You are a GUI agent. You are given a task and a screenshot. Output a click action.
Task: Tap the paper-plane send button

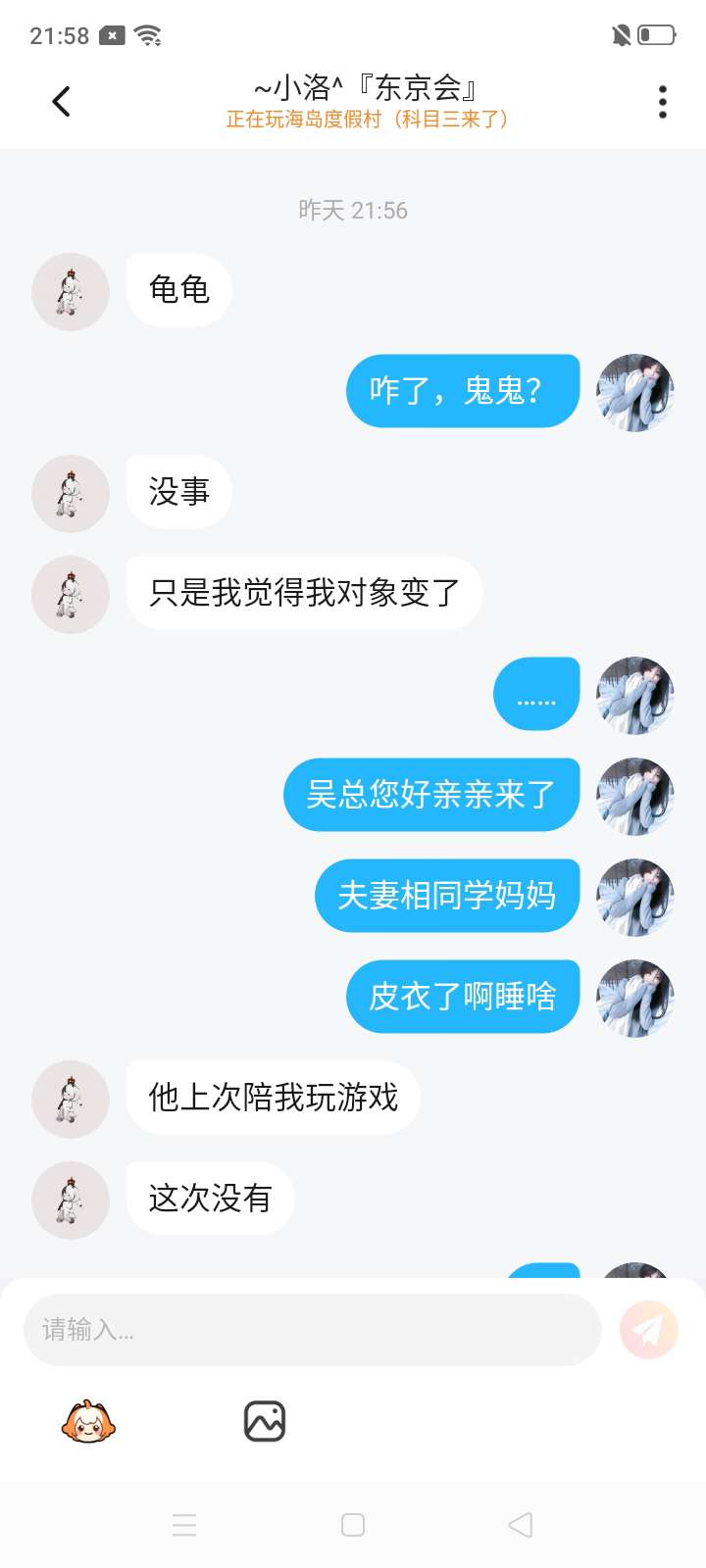click(x=648, y=1330)
